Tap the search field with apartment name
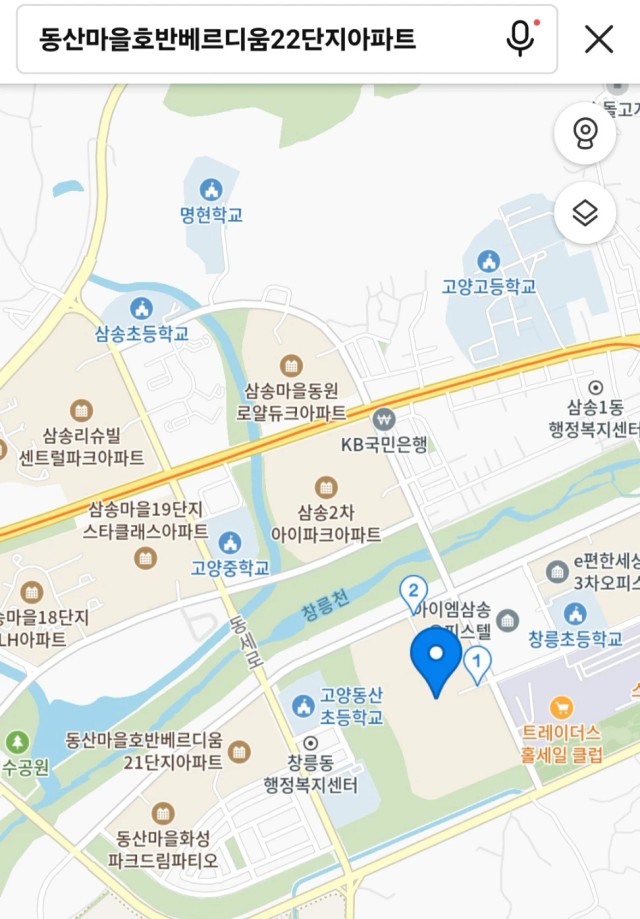640x919 pixels. [260, 40]
